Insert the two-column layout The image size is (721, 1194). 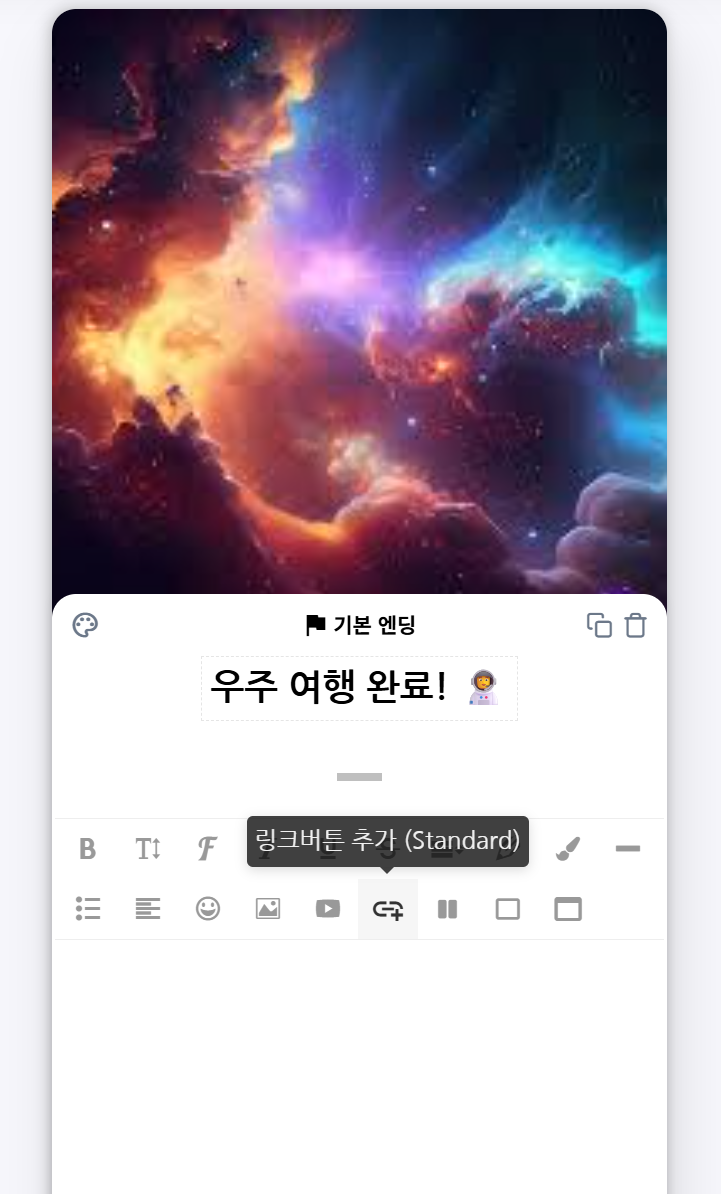point(447,909)
